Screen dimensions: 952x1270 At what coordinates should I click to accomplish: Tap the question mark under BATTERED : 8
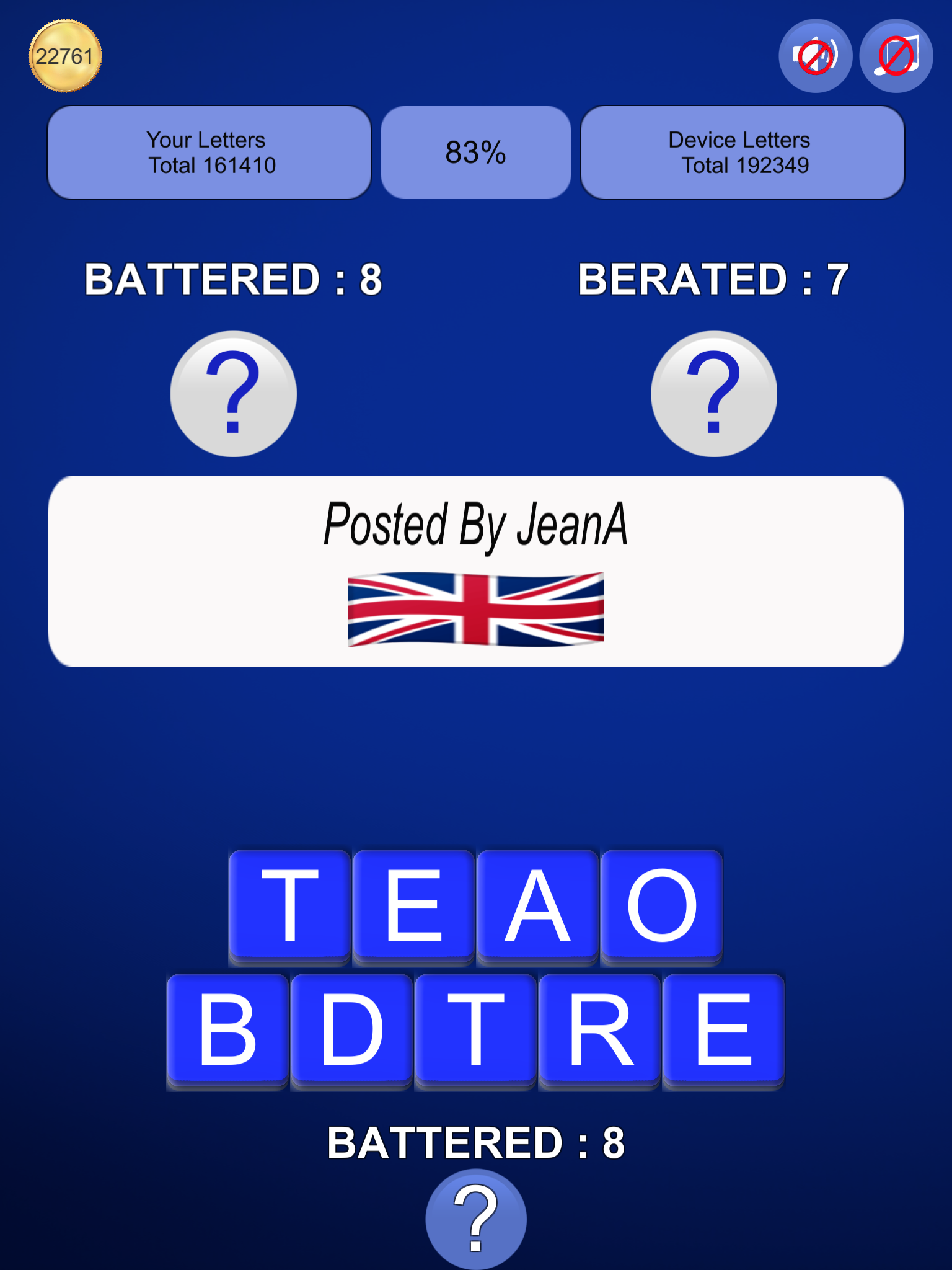[233, 394]
